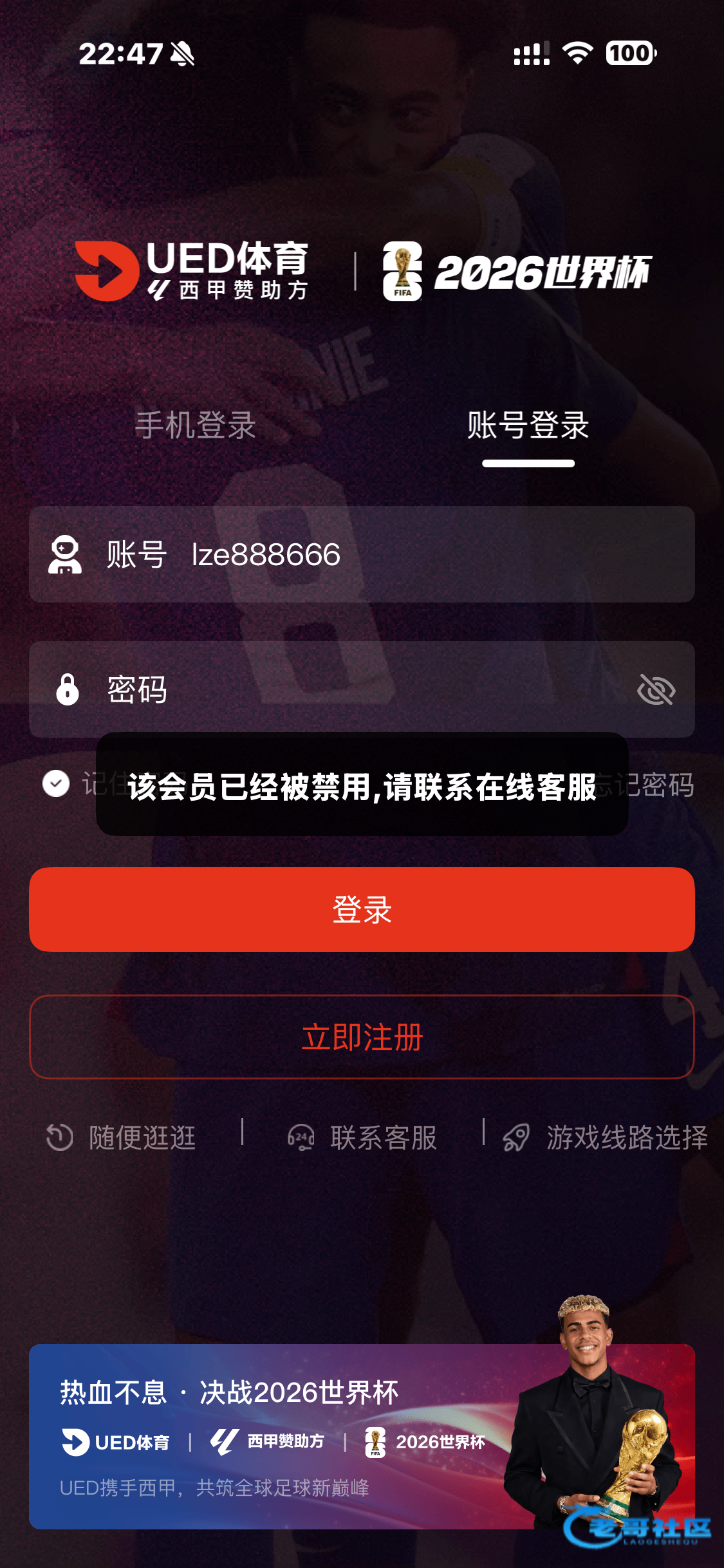Viewport: 724px width, 1568px height.
Task: Edit the 账号 field with lze888666
Action: [386, 555]
